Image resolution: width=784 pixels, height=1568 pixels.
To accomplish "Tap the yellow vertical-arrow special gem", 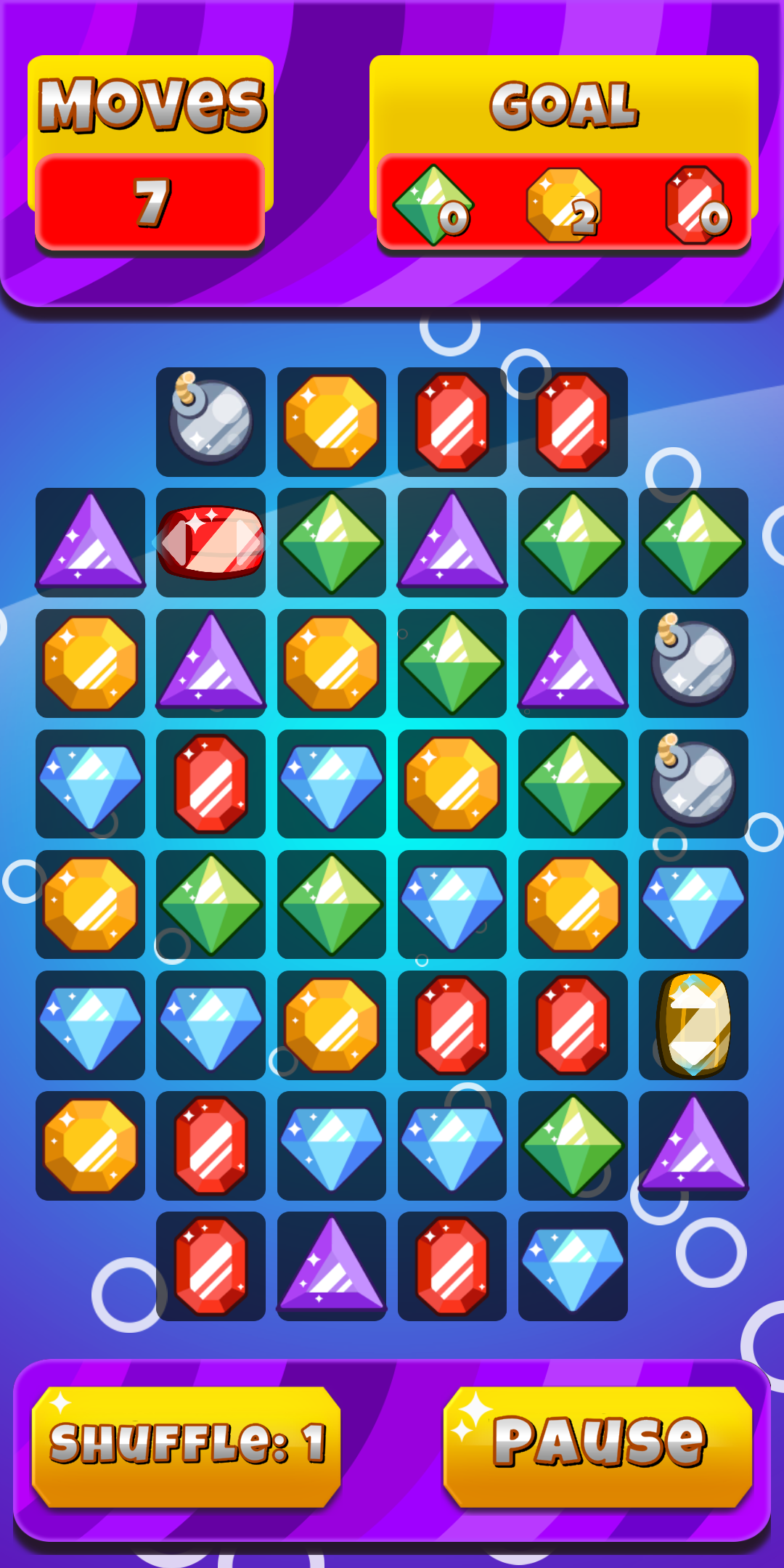I will tap(693, 1024).
